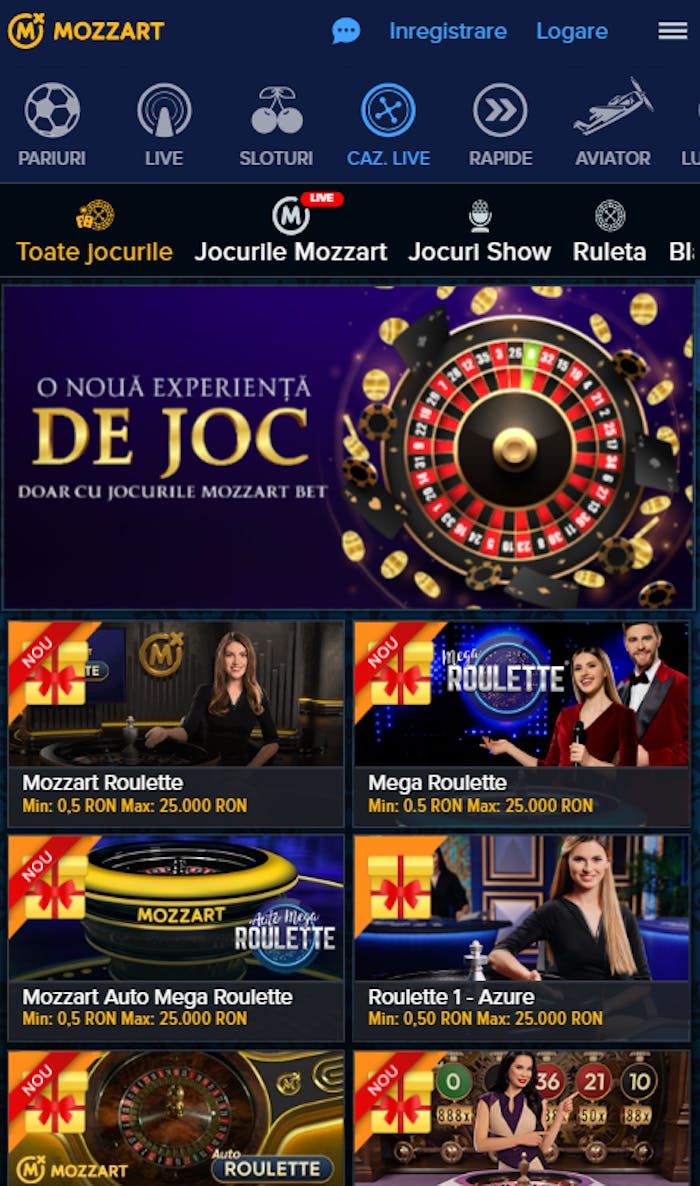Show the Jocuri Show category
700x1186 pixels.
[480, 233]
